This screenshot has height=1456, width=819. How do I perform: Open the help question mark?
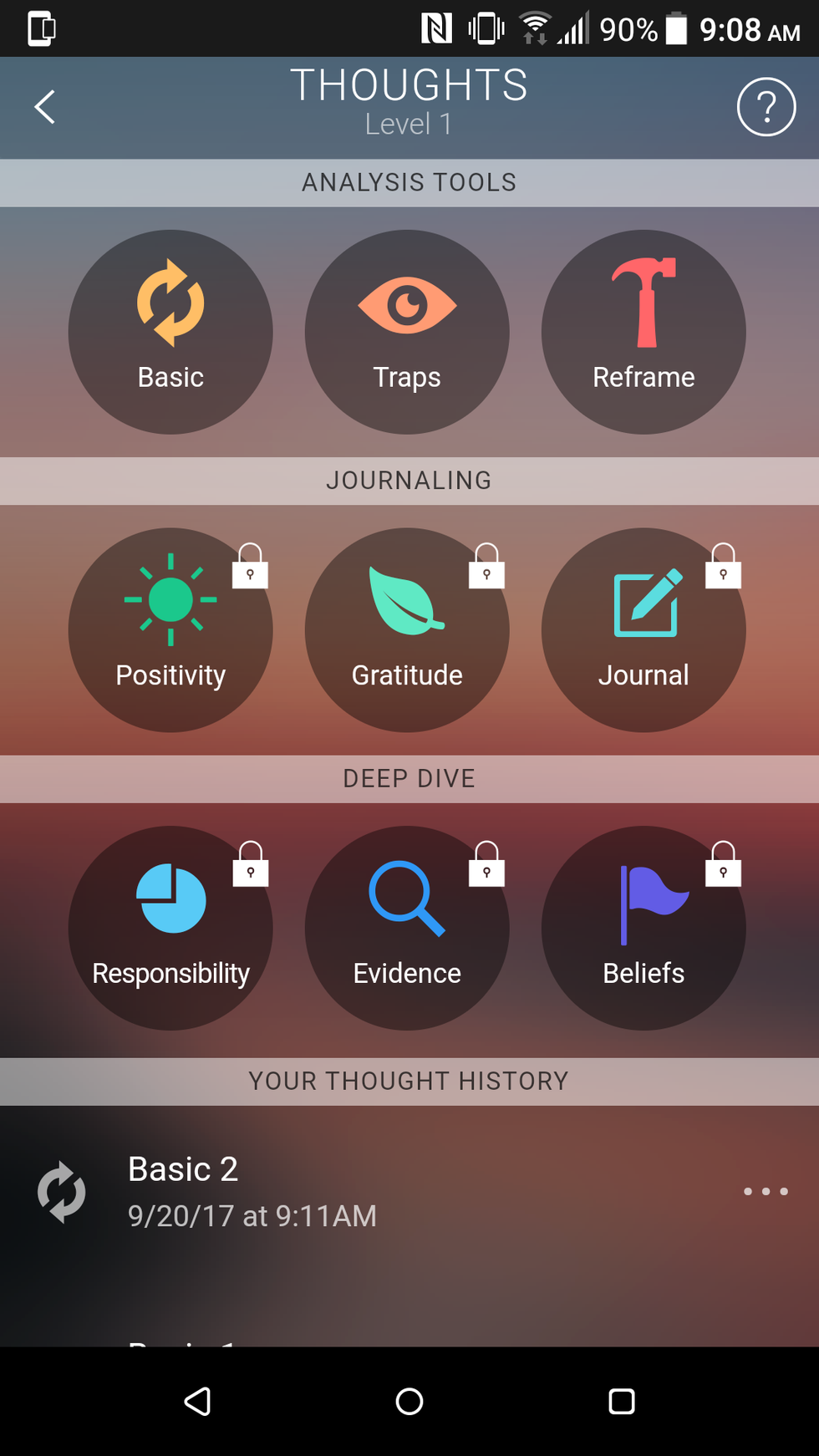pyautogui.click(x=766, y=107)
